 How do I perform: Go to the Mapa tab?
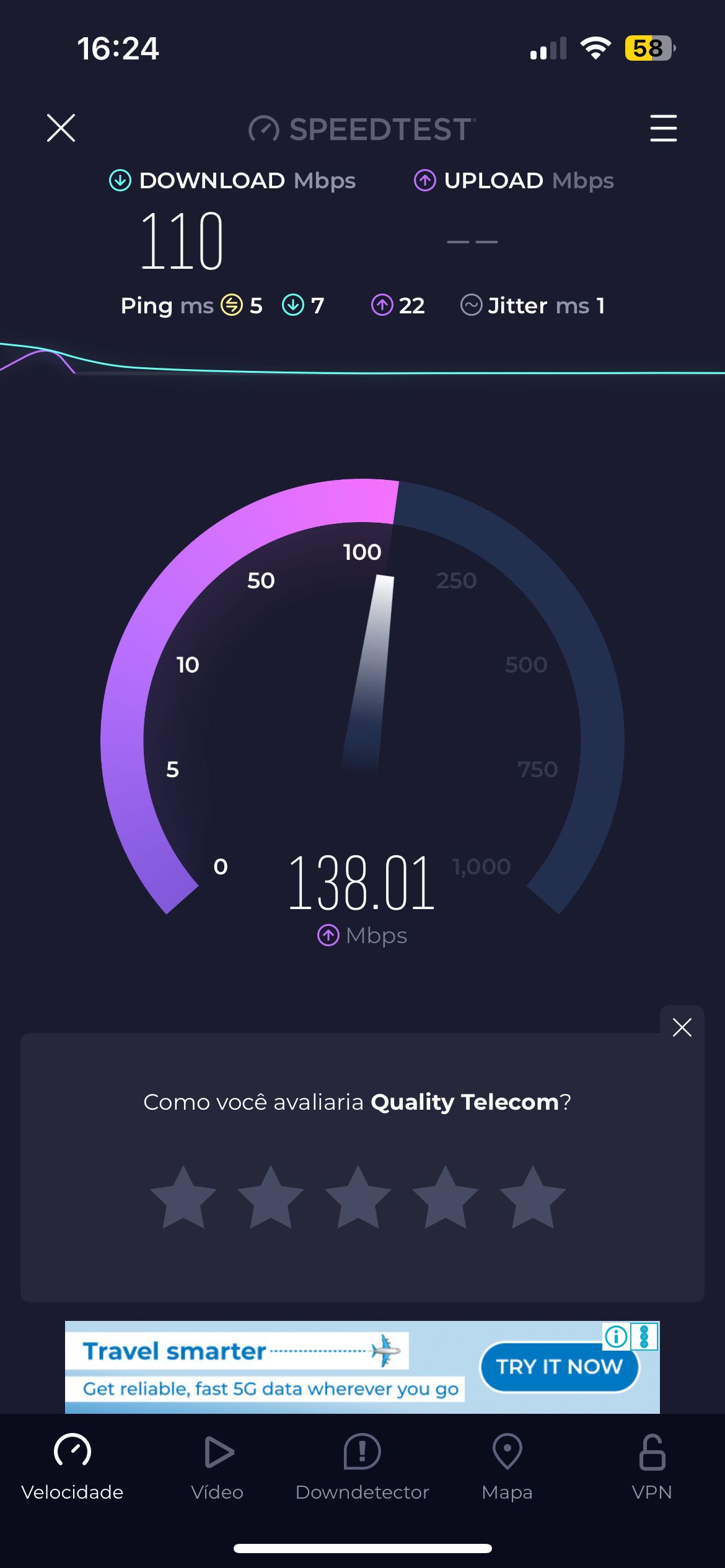507,1466
